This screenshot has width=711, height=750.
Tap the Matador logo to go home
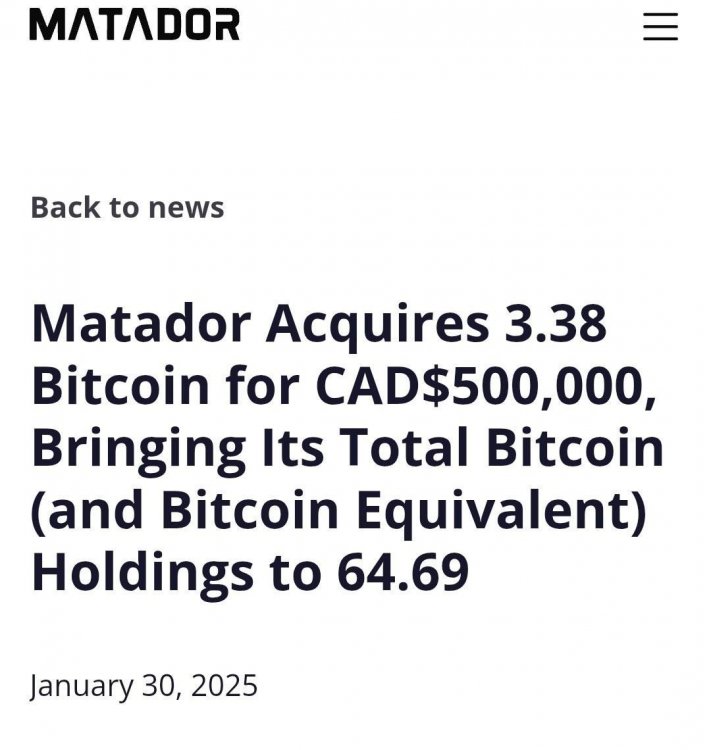tap(135, 25)
